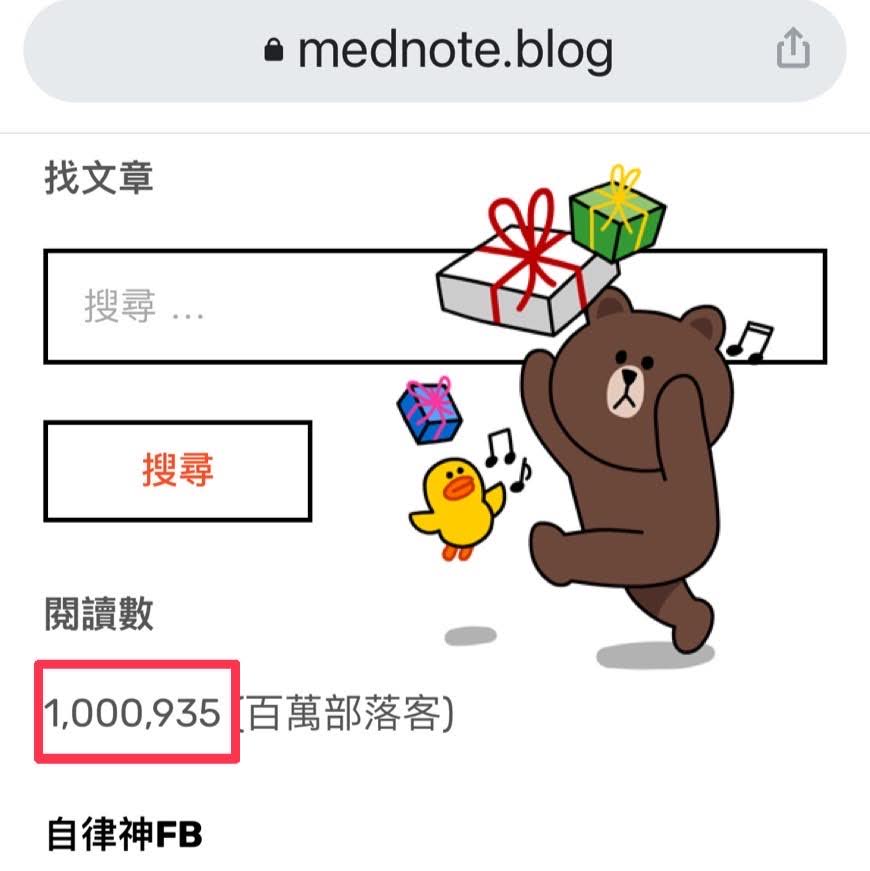The width and height of the screenshot is (870, 871).
Task: Open the browser share icon
Action: (x=792, y=48)
